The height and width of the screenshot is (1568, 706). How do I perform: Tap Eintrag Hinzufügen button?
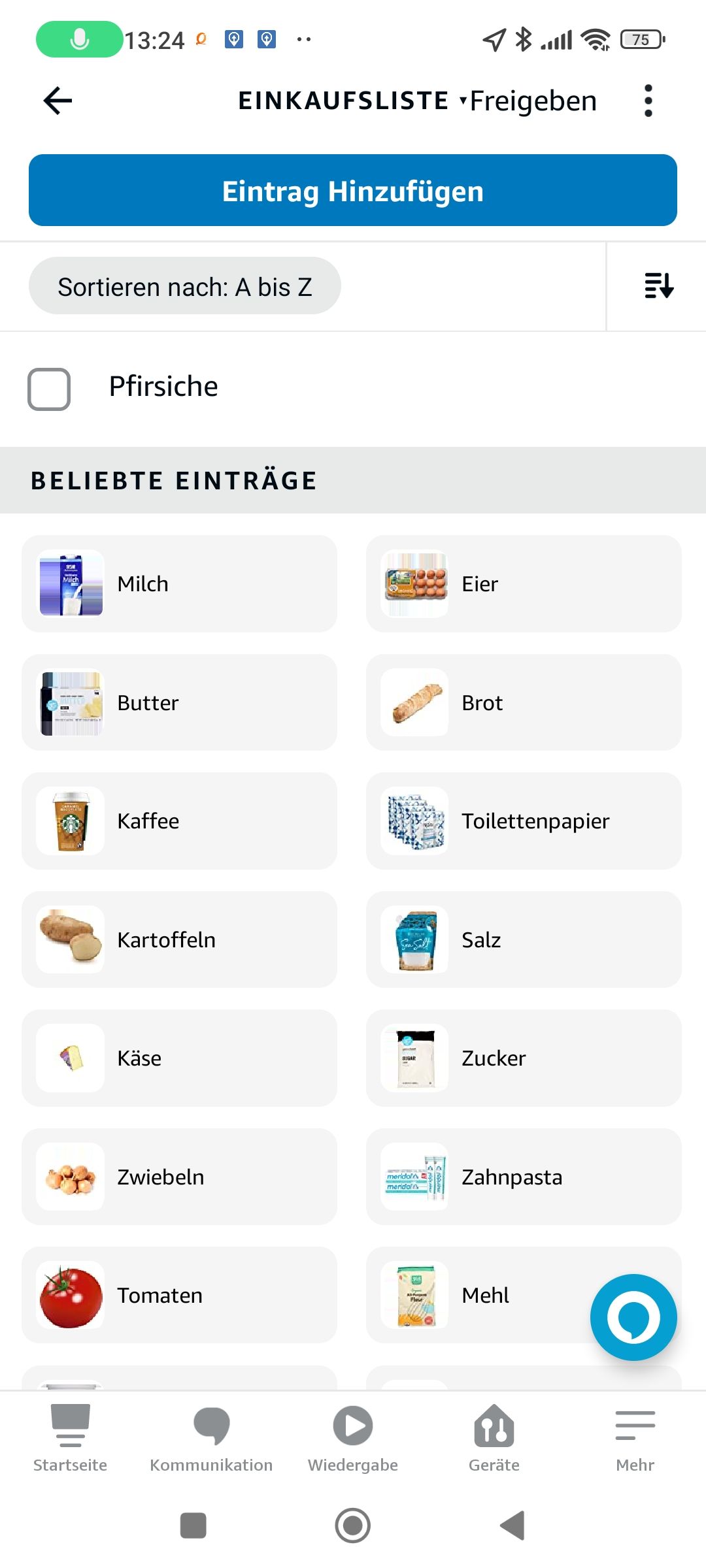(353, 191)
